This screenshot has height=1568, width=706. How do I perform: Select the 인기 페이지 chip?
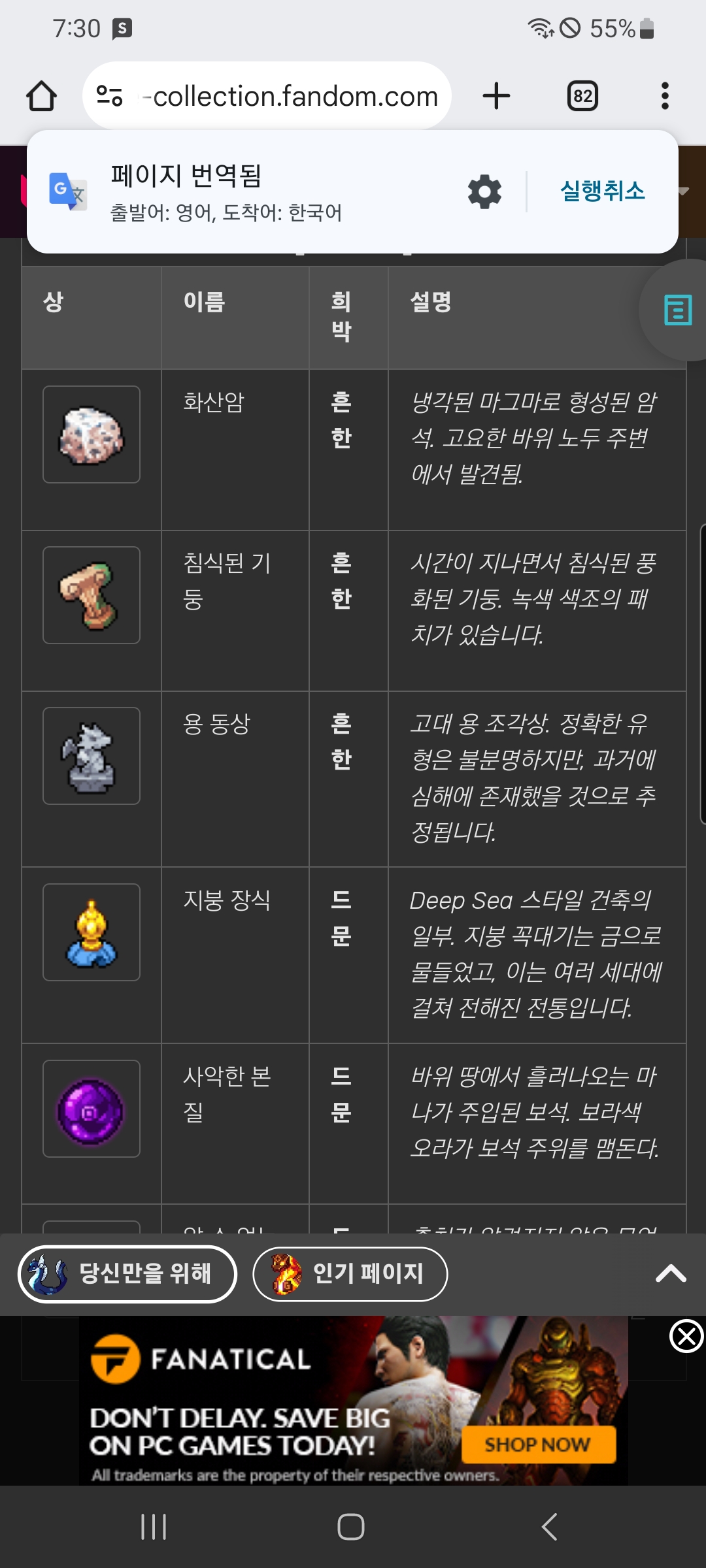(x=350, y=1274)
